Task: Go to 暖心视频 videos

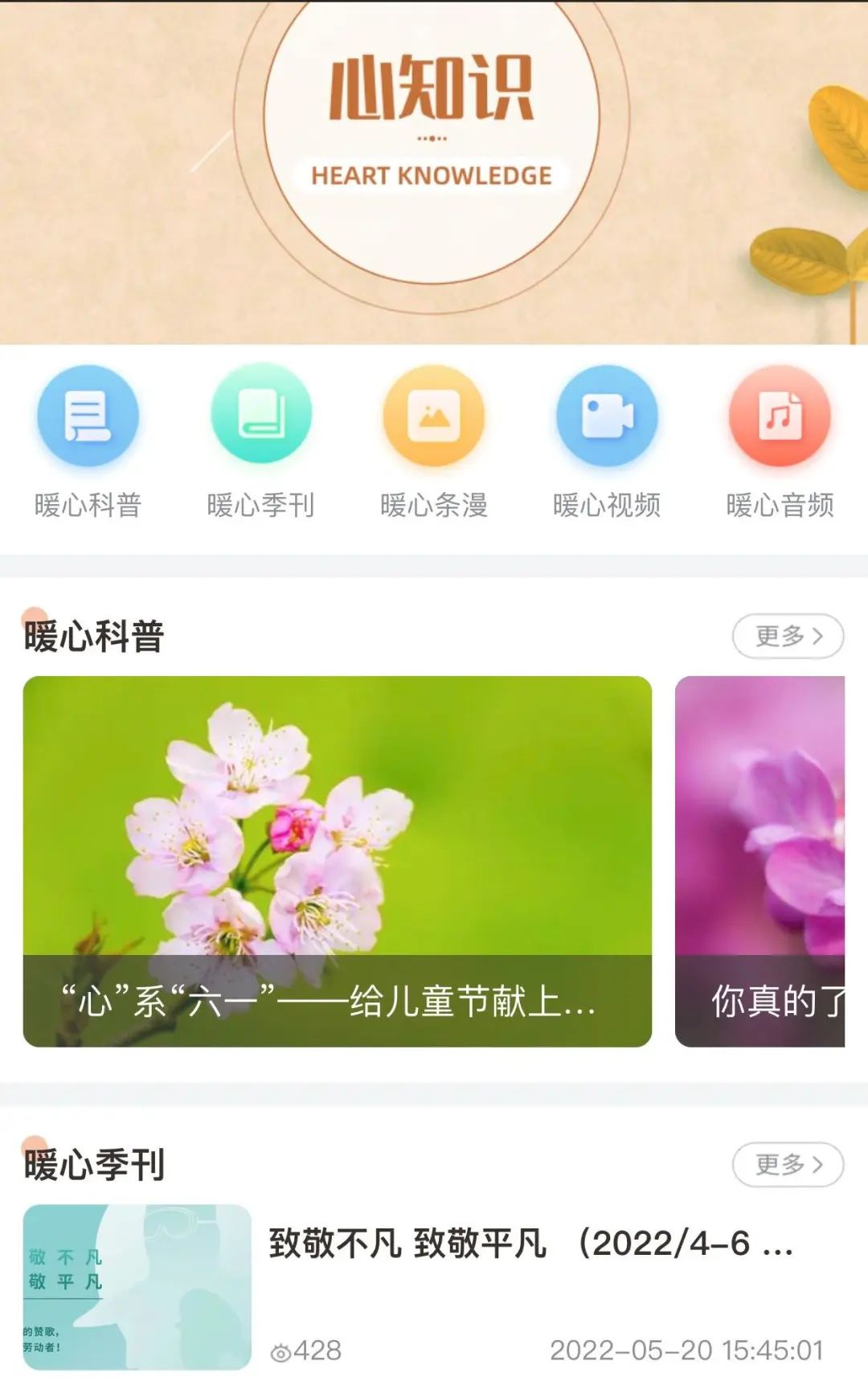Action: click(x=607, y=416)
